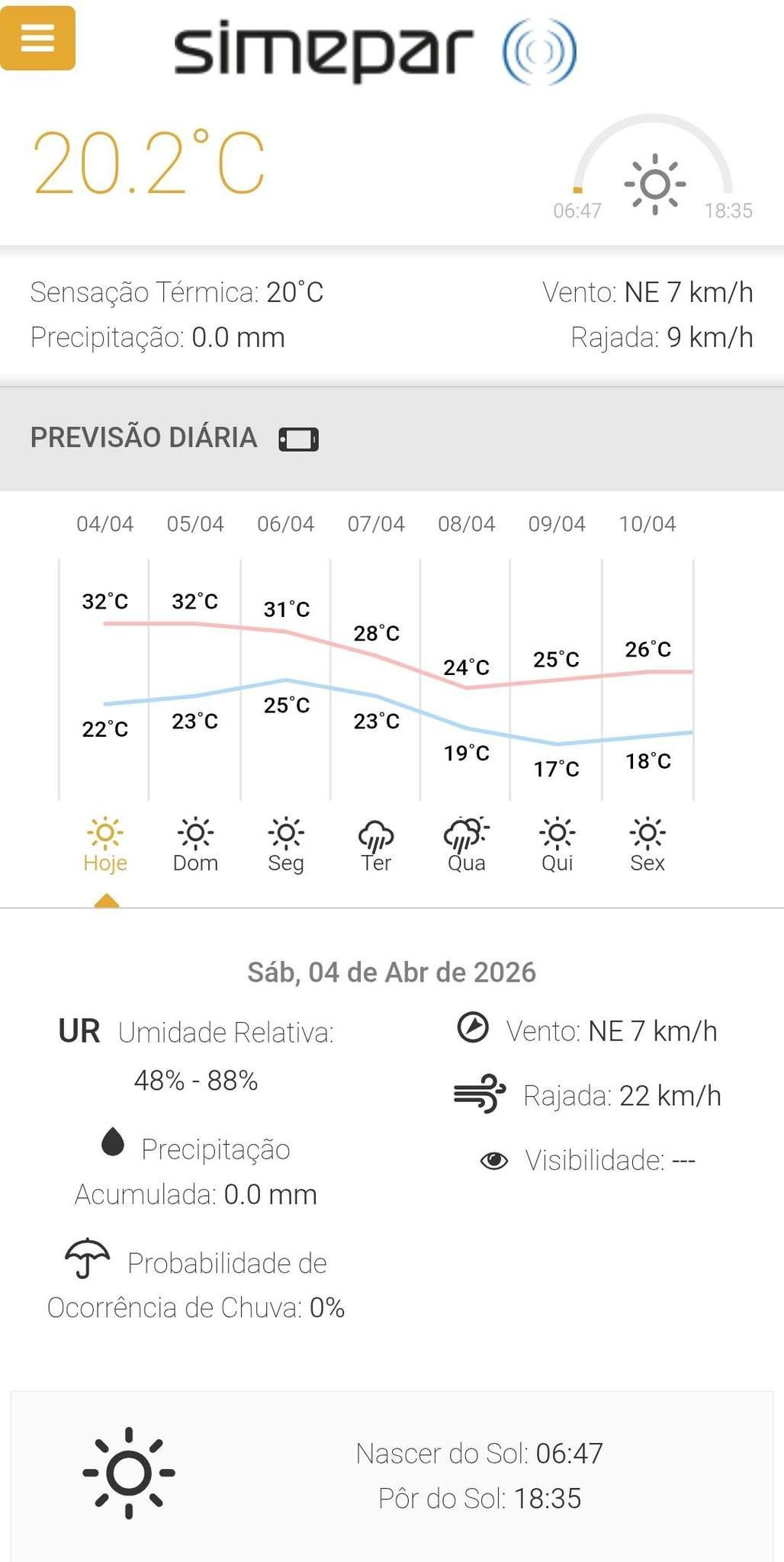
Task: View Monday's forecast (Seg)
Action: coord(286,845)
